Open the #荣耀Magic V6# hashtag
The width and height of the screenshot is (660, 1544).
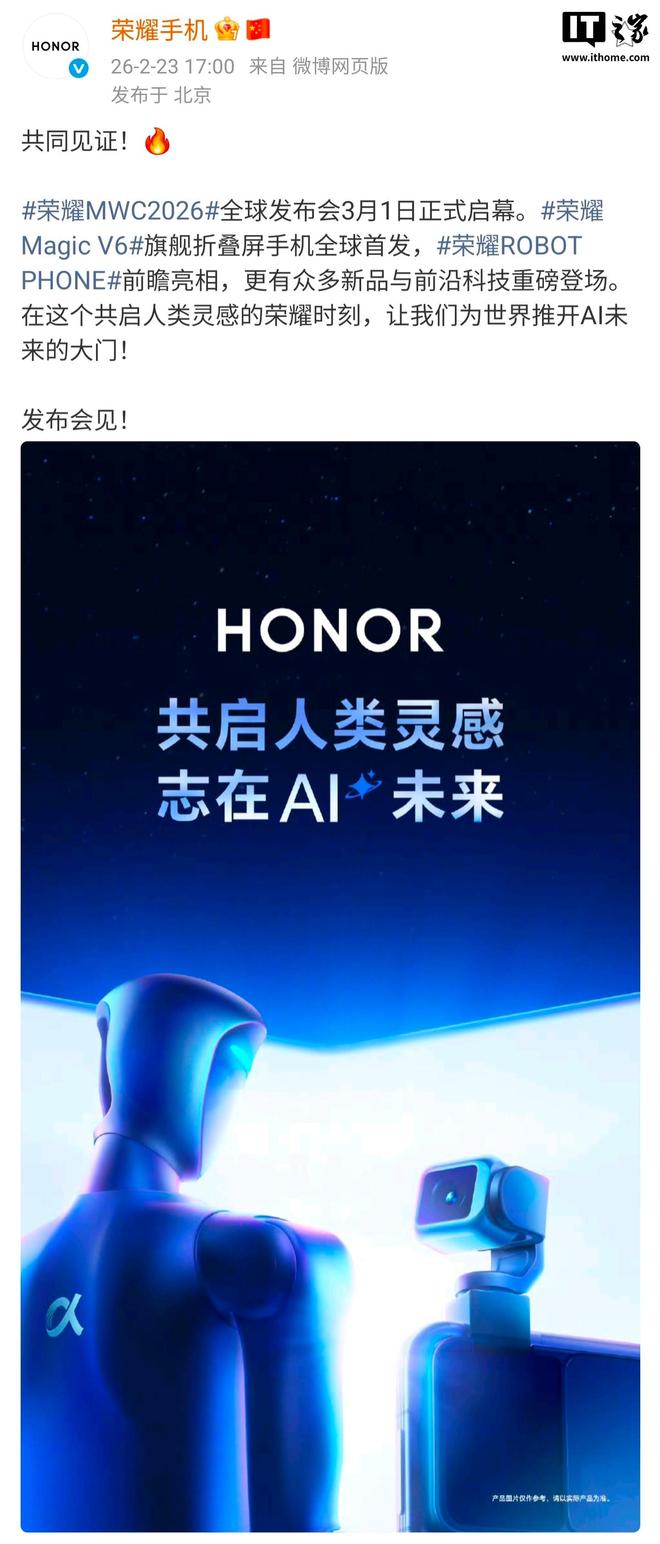click(75, 246)
